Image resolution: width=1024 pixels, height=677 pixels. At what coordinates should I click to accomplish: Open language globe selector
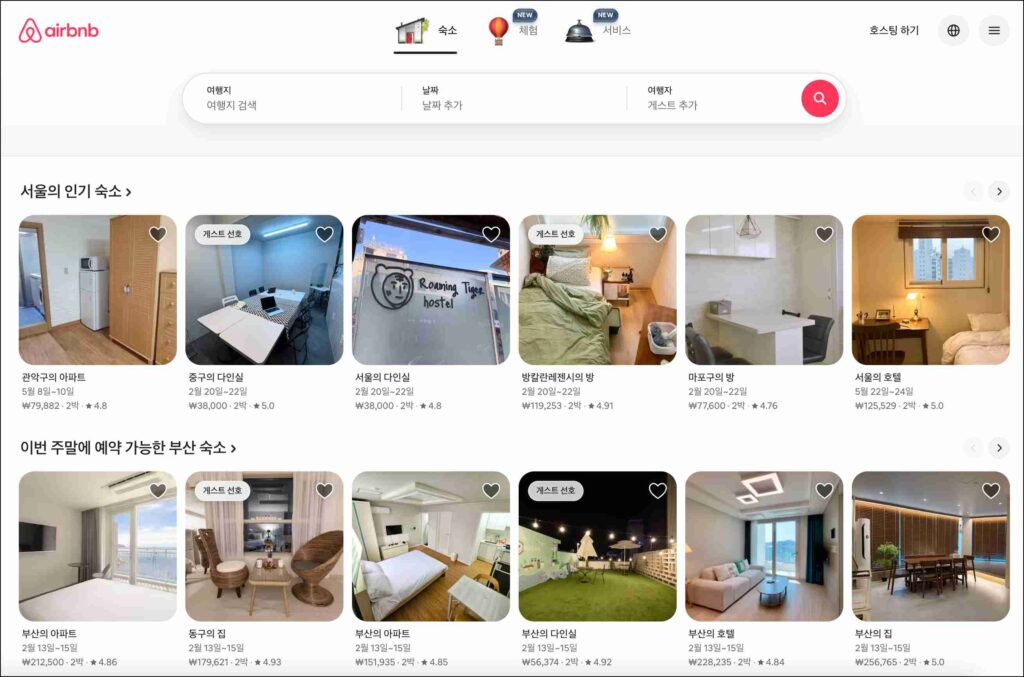(953, 30)
